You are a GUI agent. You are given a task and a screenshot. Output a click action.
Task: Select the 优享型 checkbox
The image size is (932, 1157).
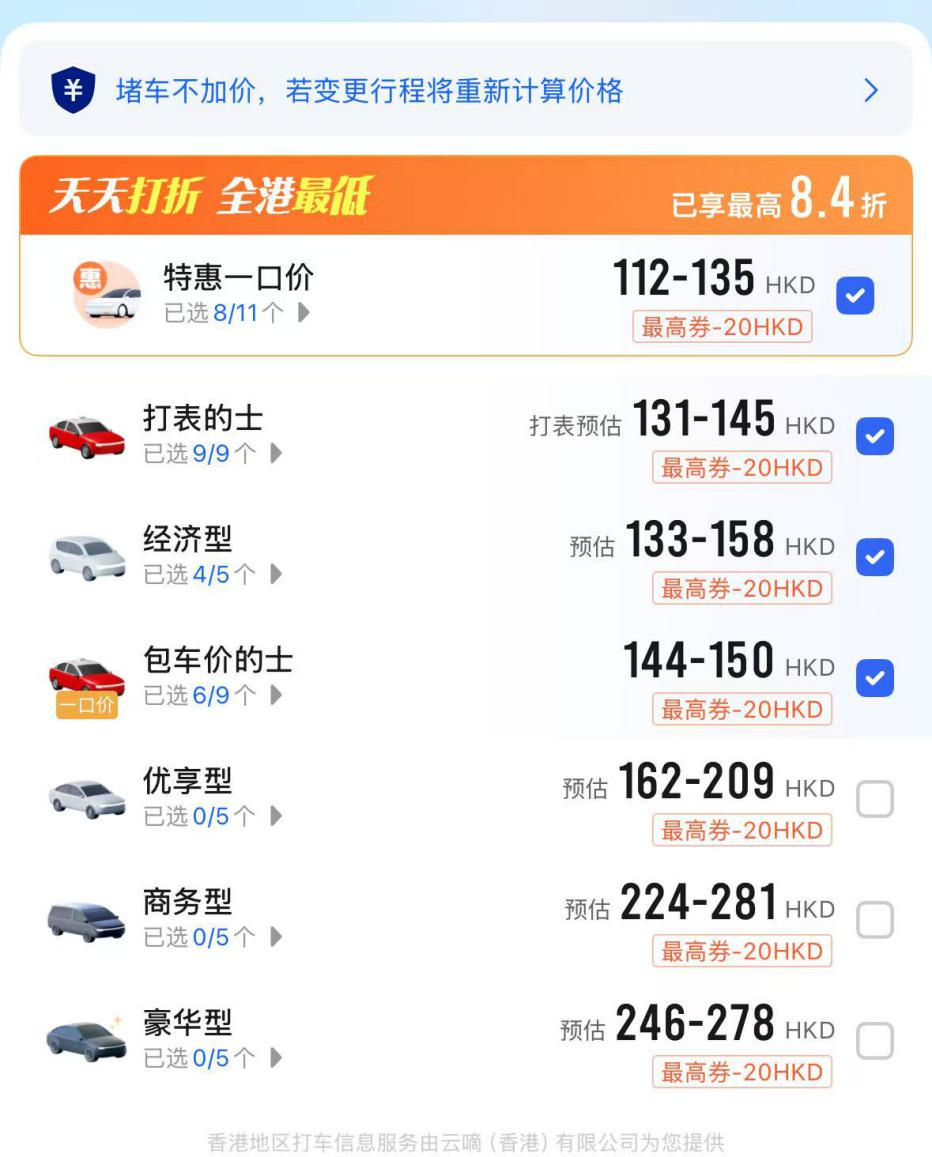pos(875,799)
